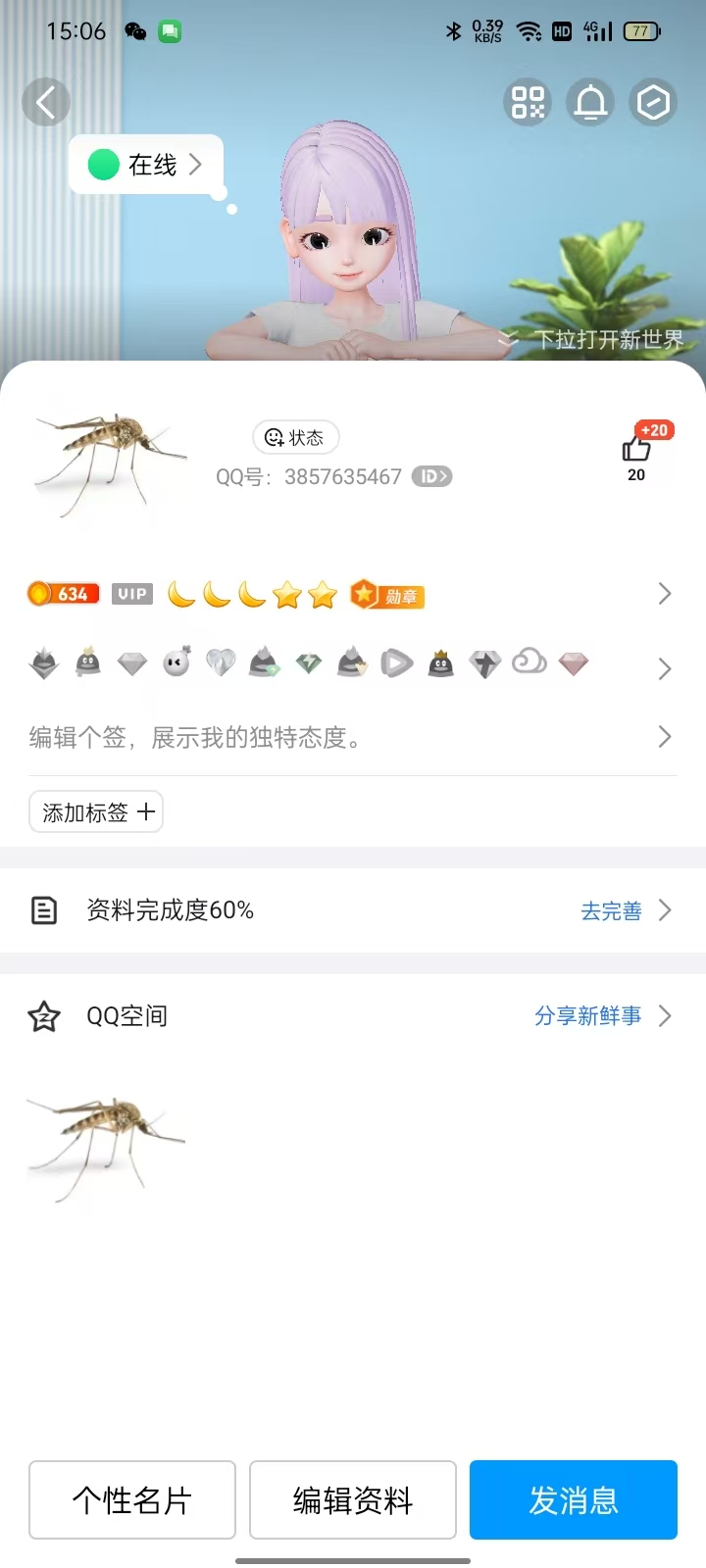The height and width of the screenshot is (1568, 706).
Task: Tap the thumbs-up like icon
Action: pyautogui.click(x=636, y=449)
